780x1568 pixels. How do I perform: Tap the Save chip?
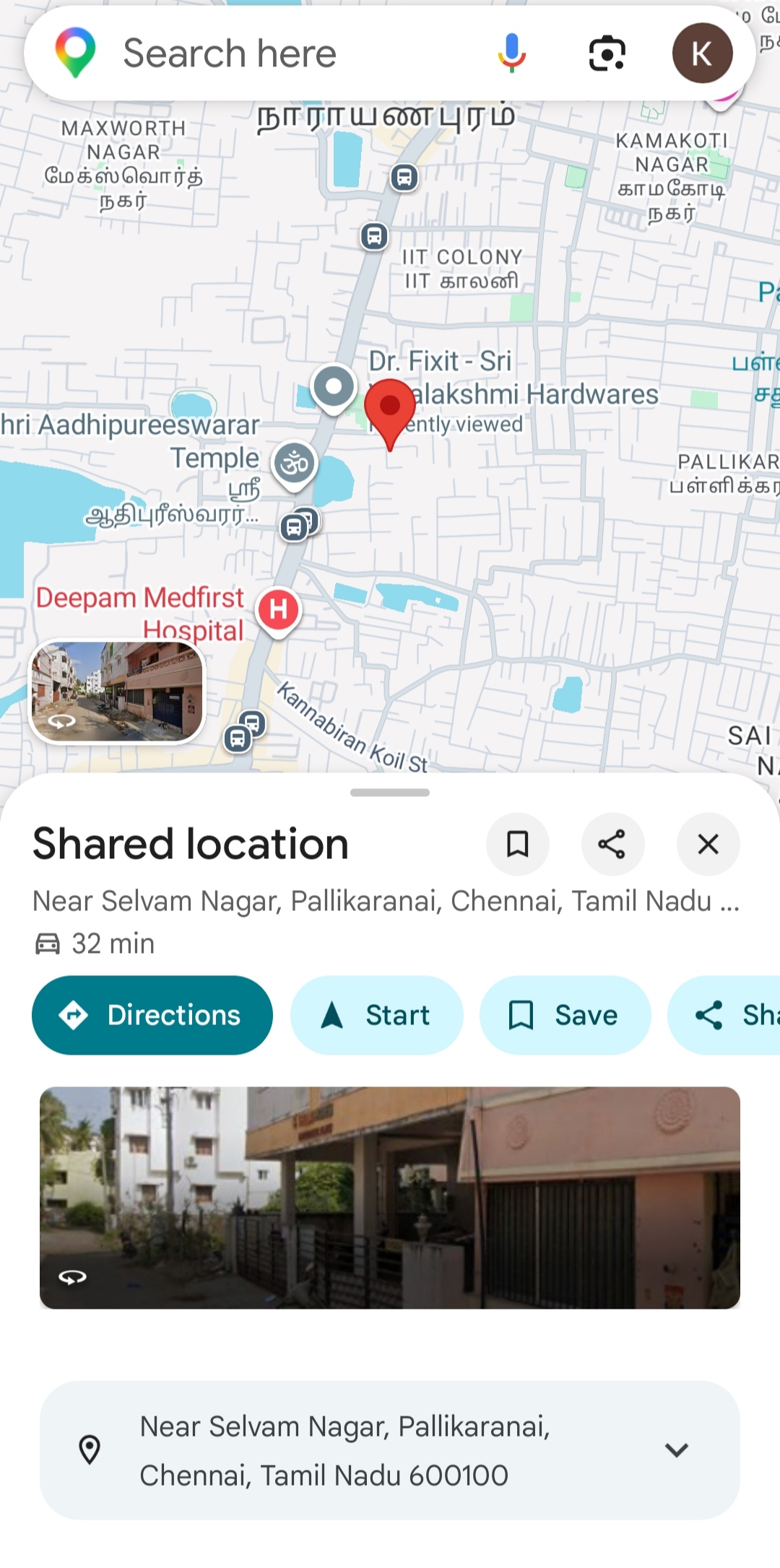[x=565, y=1015]
